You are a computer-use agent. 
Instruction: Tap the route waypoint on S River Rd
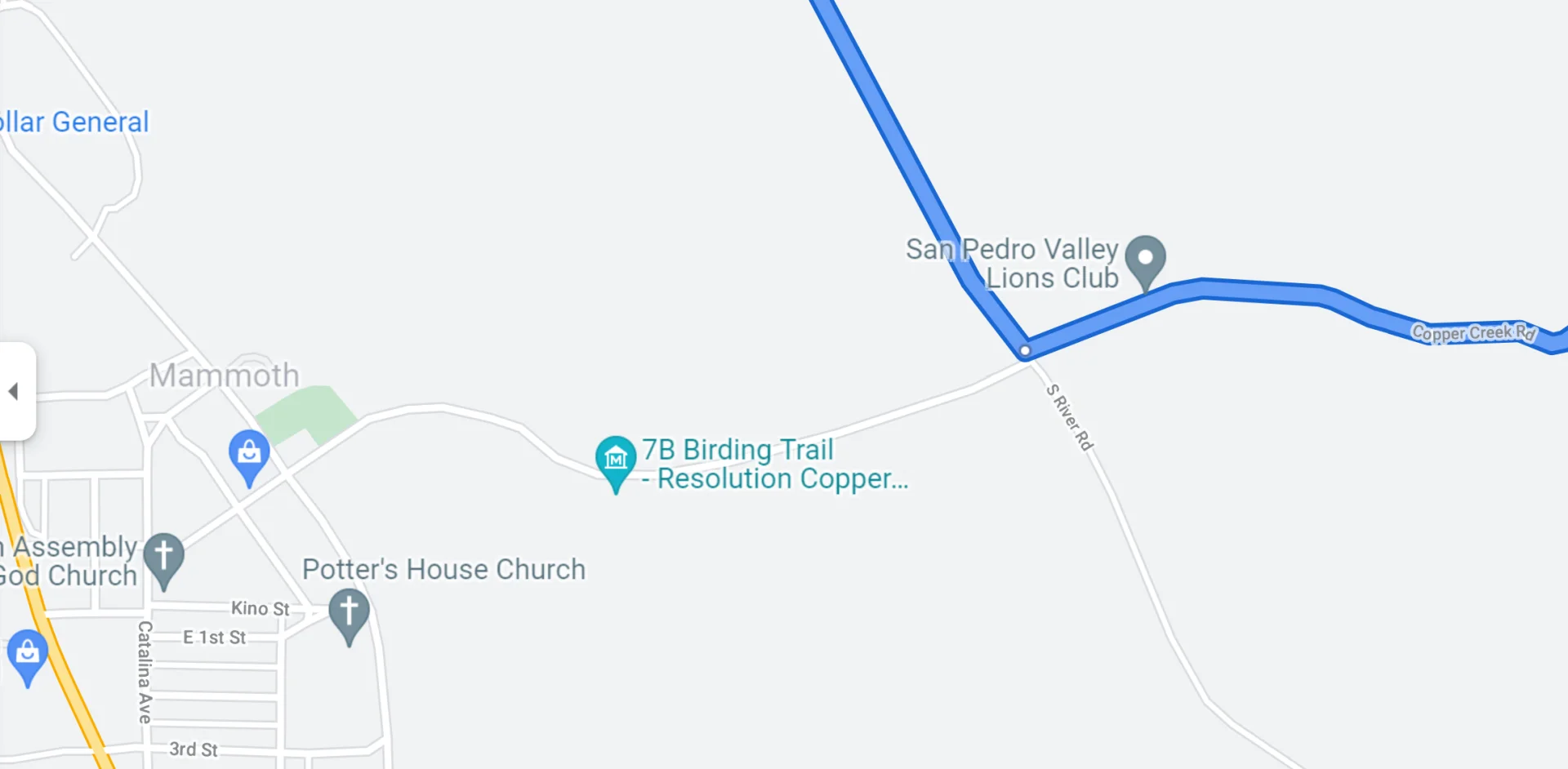[1025, 351]
